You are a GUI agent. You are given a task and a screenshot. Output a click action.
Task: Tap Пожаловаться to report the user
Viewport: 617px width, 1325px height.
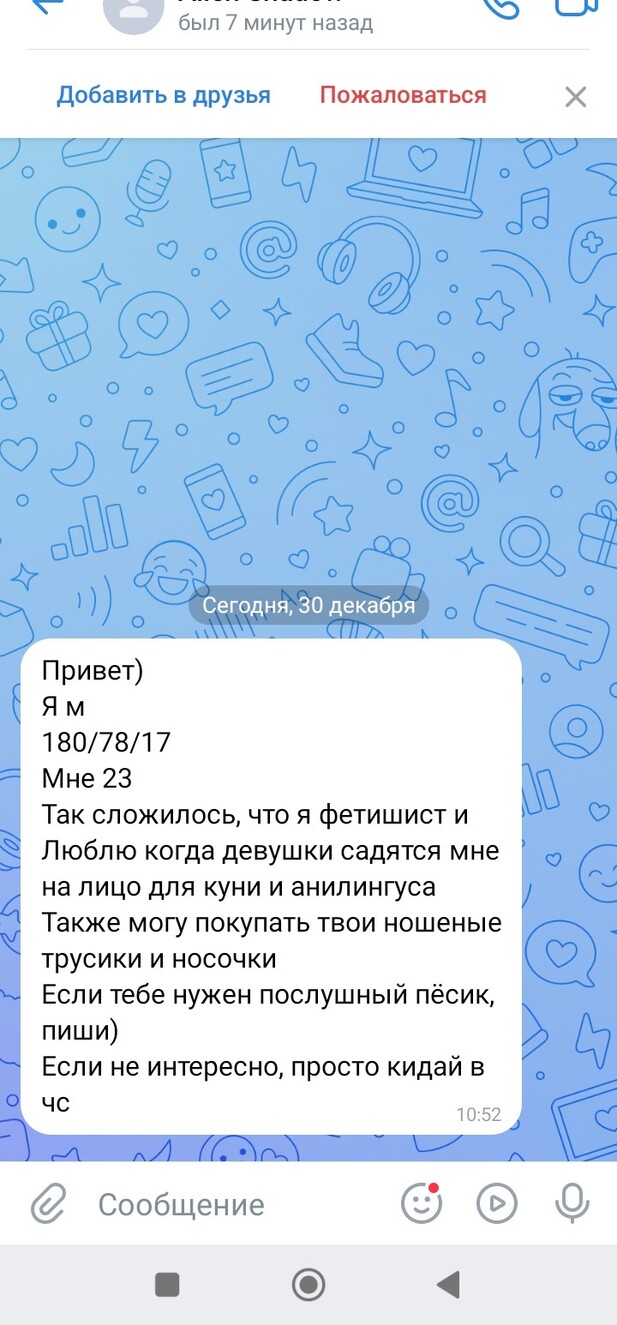403,95
